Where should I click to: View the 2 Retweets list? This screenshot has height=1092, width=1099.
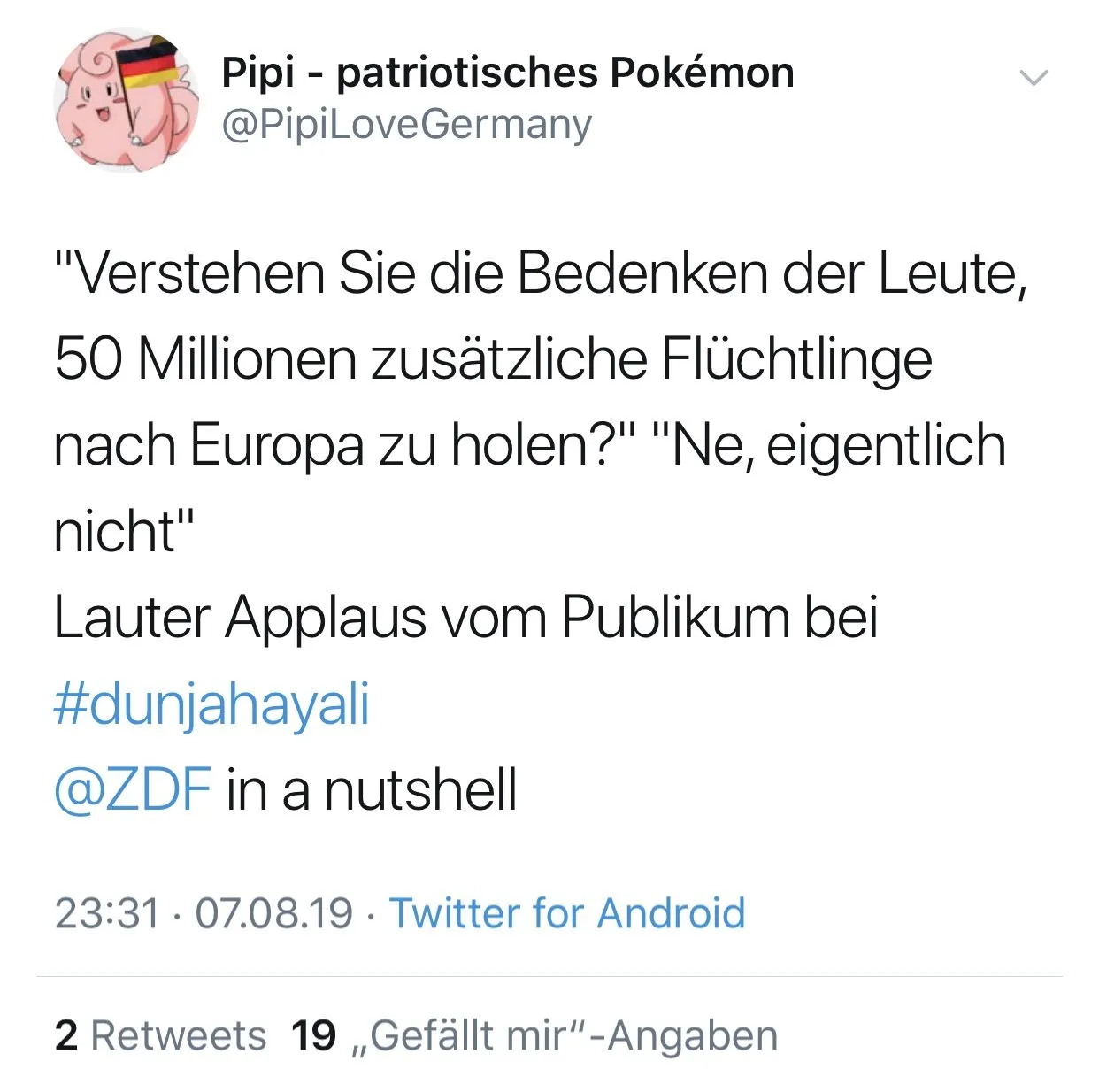click(x=160, y=1035)
